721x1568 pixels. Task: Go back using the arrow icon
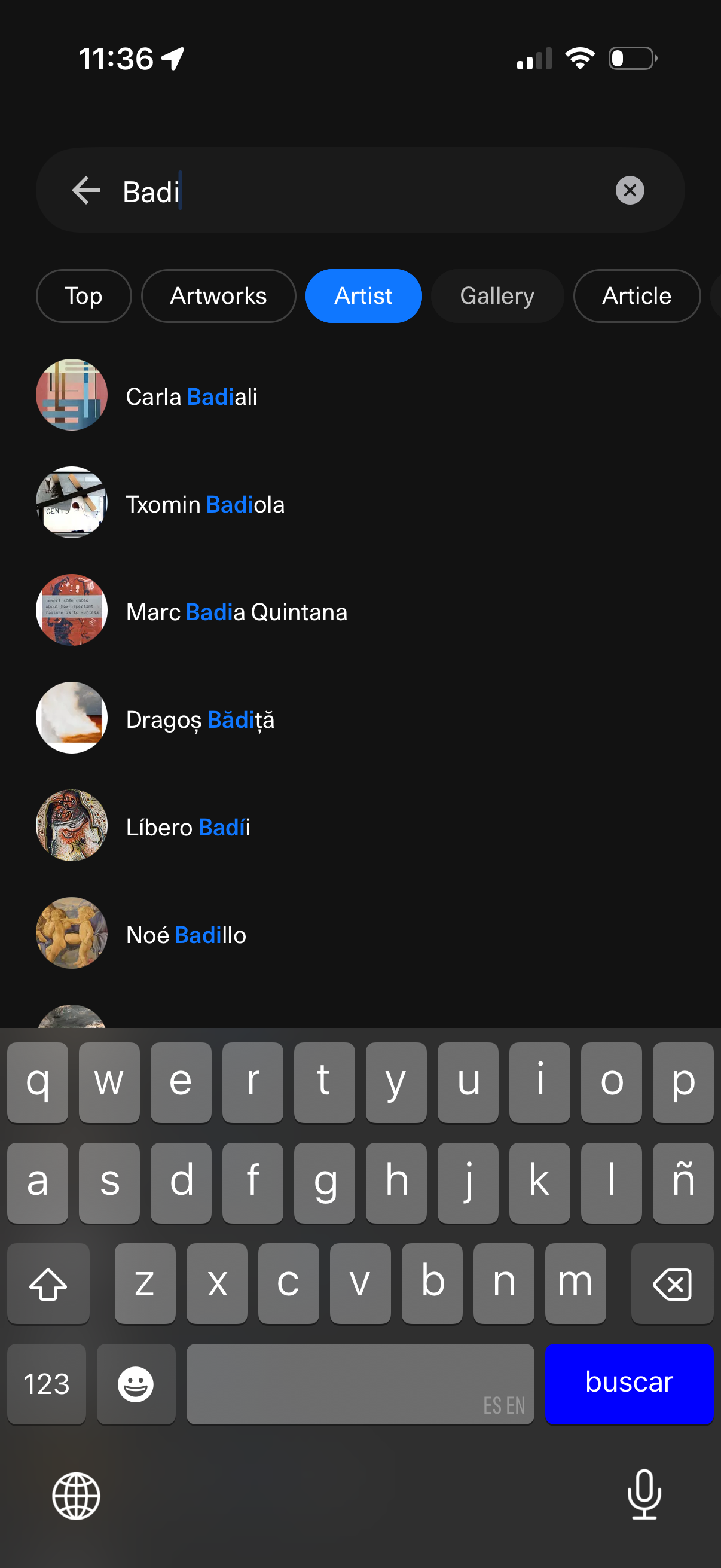85,191
